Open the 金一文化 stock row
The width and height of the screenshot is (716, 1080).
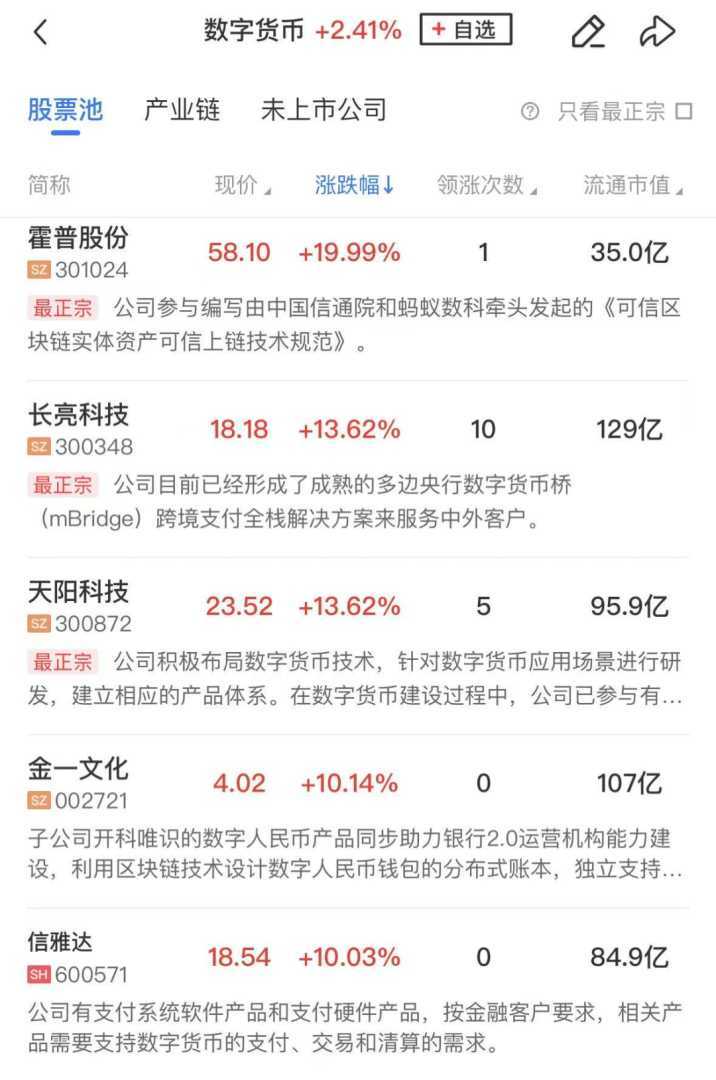point(78,782)
